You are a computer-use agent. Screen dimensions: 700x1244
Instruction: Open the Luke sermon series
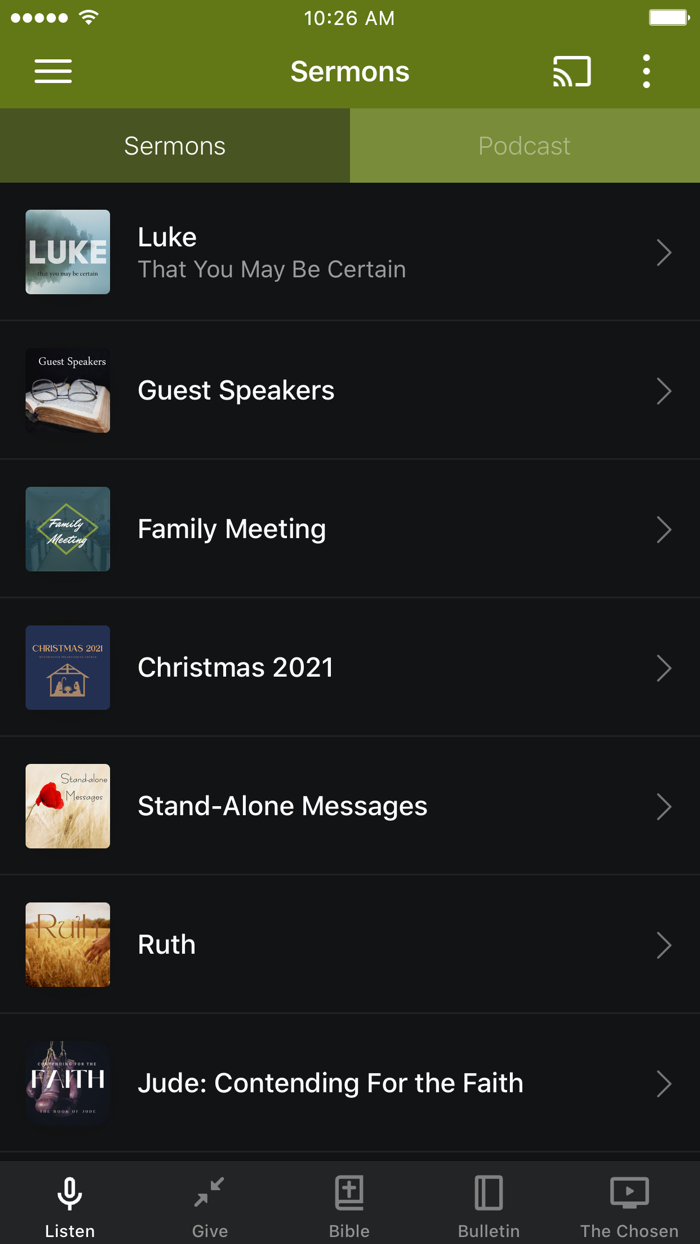click(350, 252)
